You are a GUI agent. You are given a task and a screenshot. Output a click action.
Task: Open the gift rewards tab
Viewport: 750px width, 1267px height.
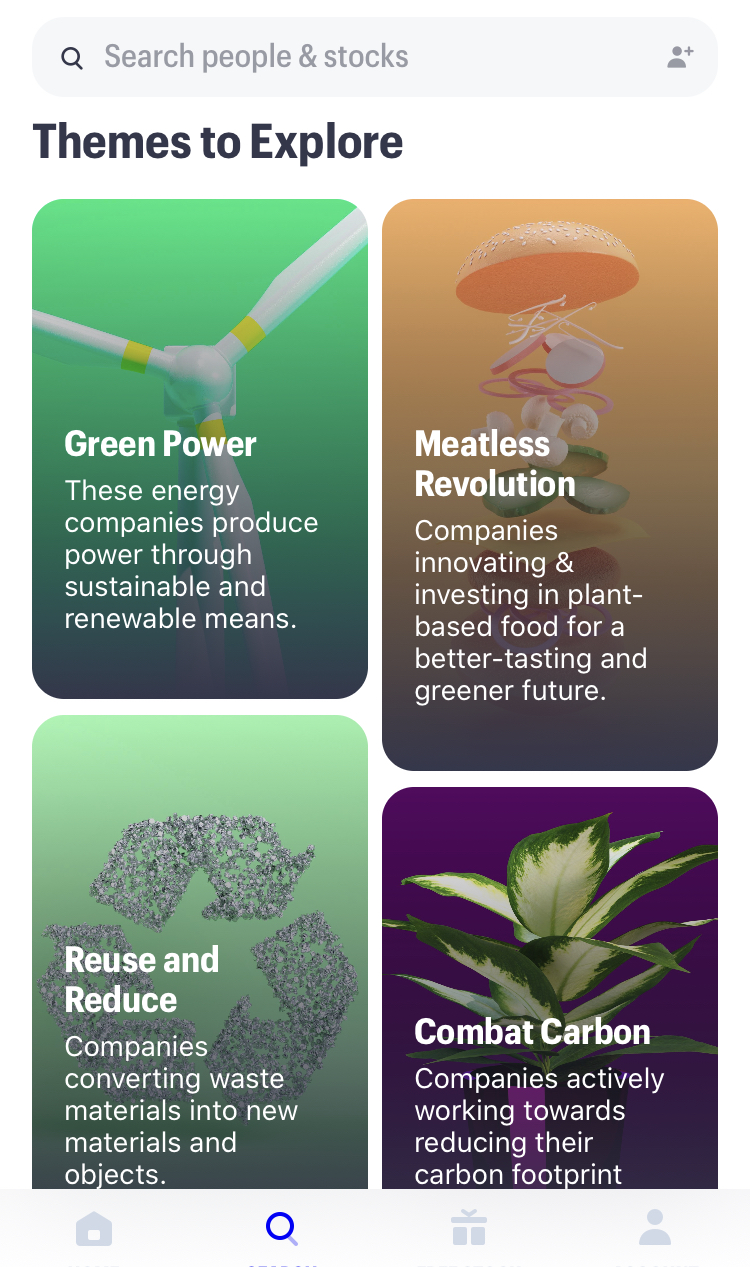pyautogui.click(x=468, y=1229)
